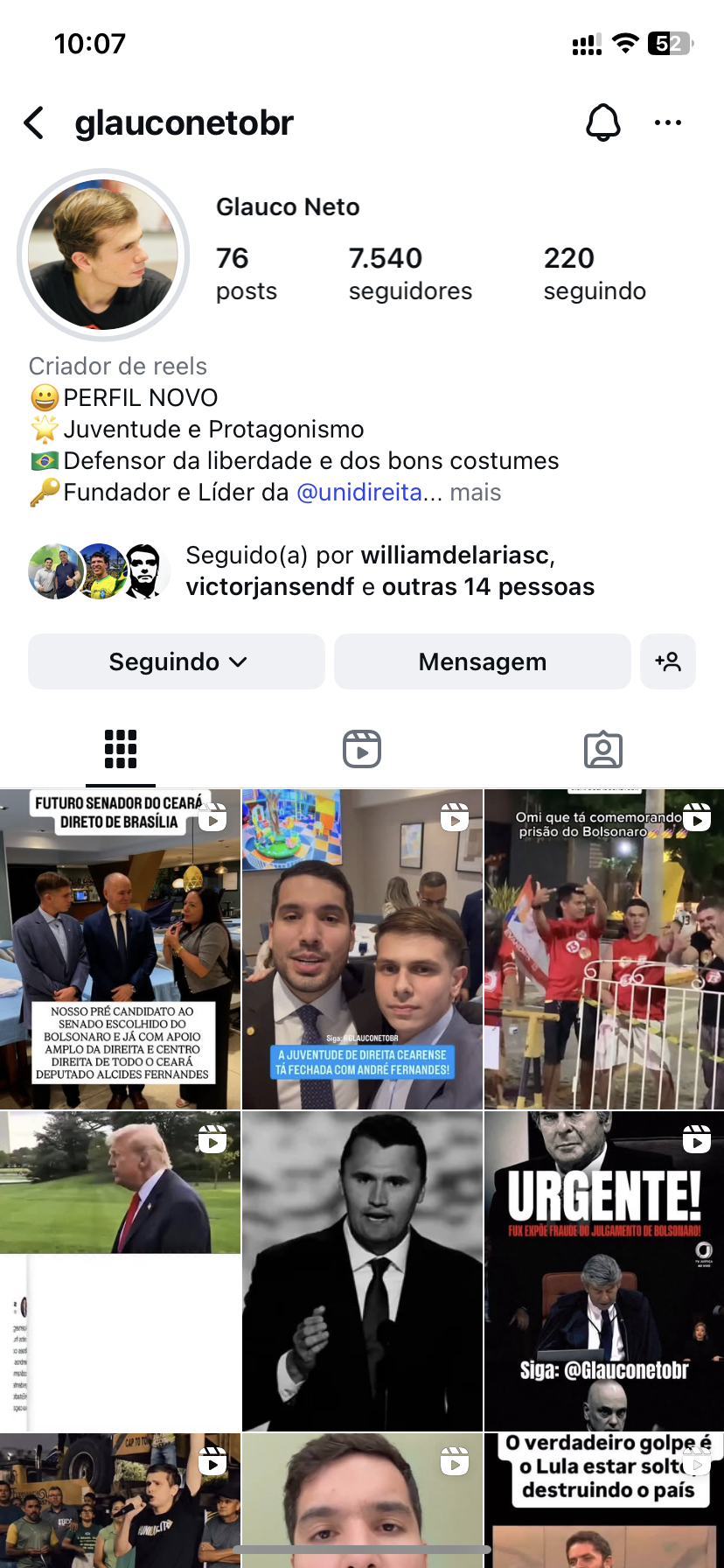Switch to the posts grid tab
This screenshot has height=1568, width=724.
point(121,749)
